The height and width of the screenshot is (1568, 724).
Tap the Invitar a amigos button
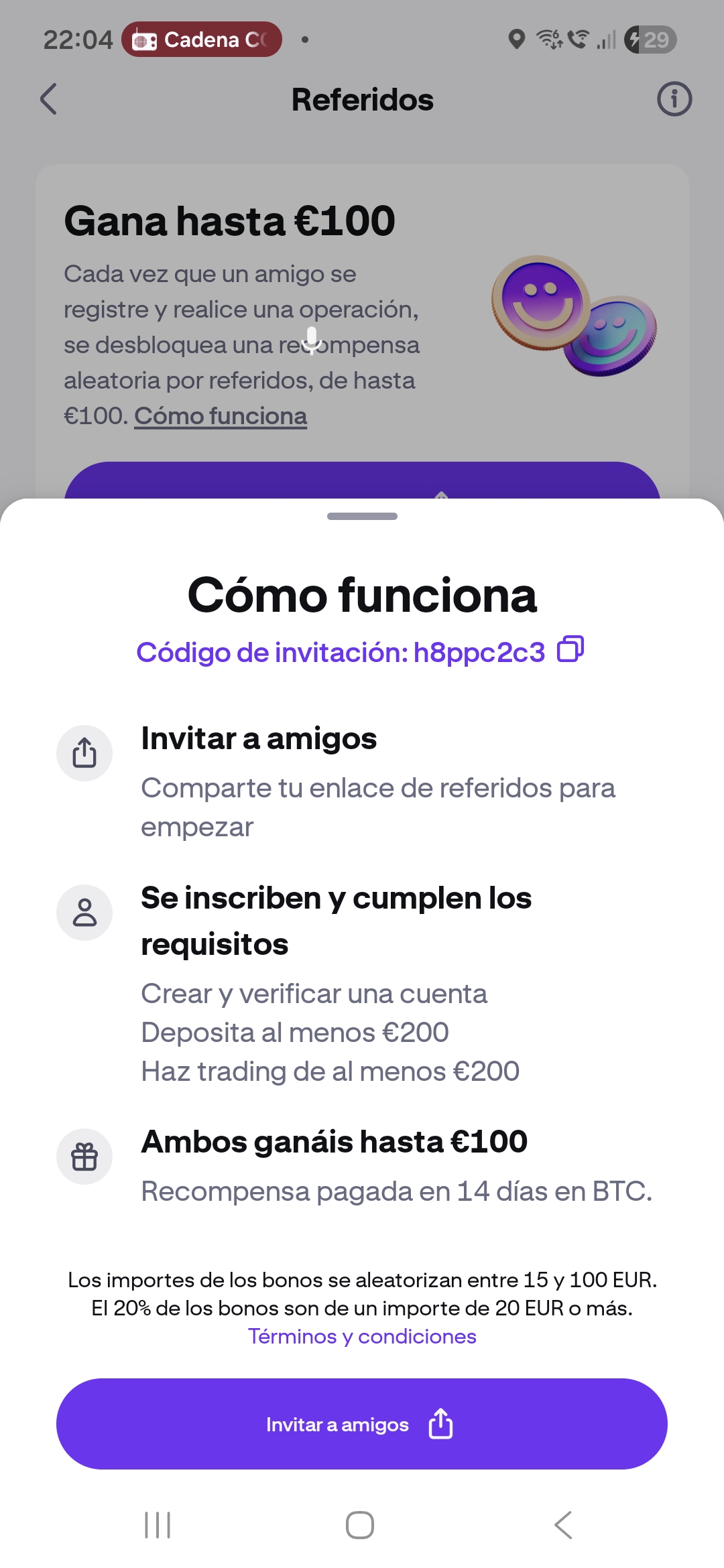click(362, 1424)
